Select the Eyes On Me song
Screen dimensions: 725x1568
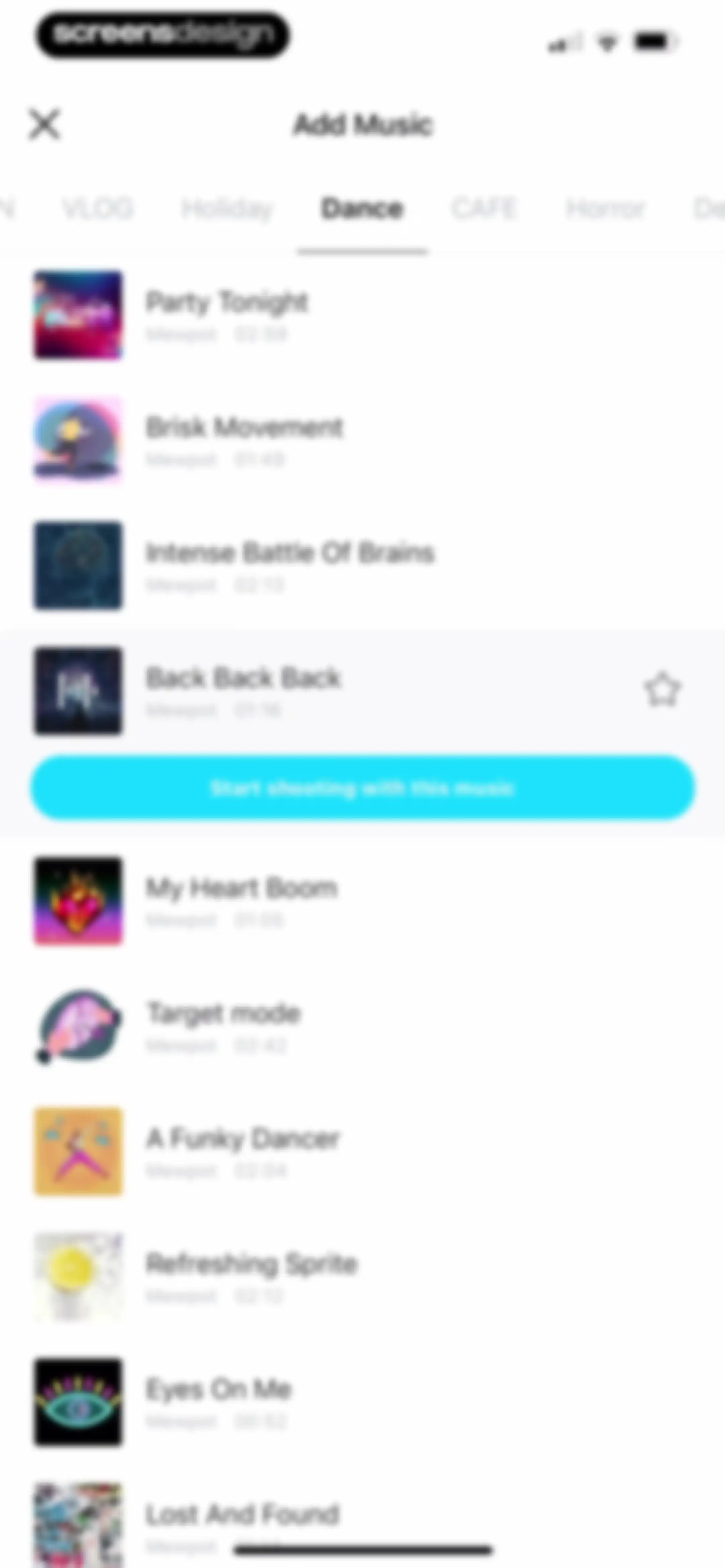pos(362,1402)
